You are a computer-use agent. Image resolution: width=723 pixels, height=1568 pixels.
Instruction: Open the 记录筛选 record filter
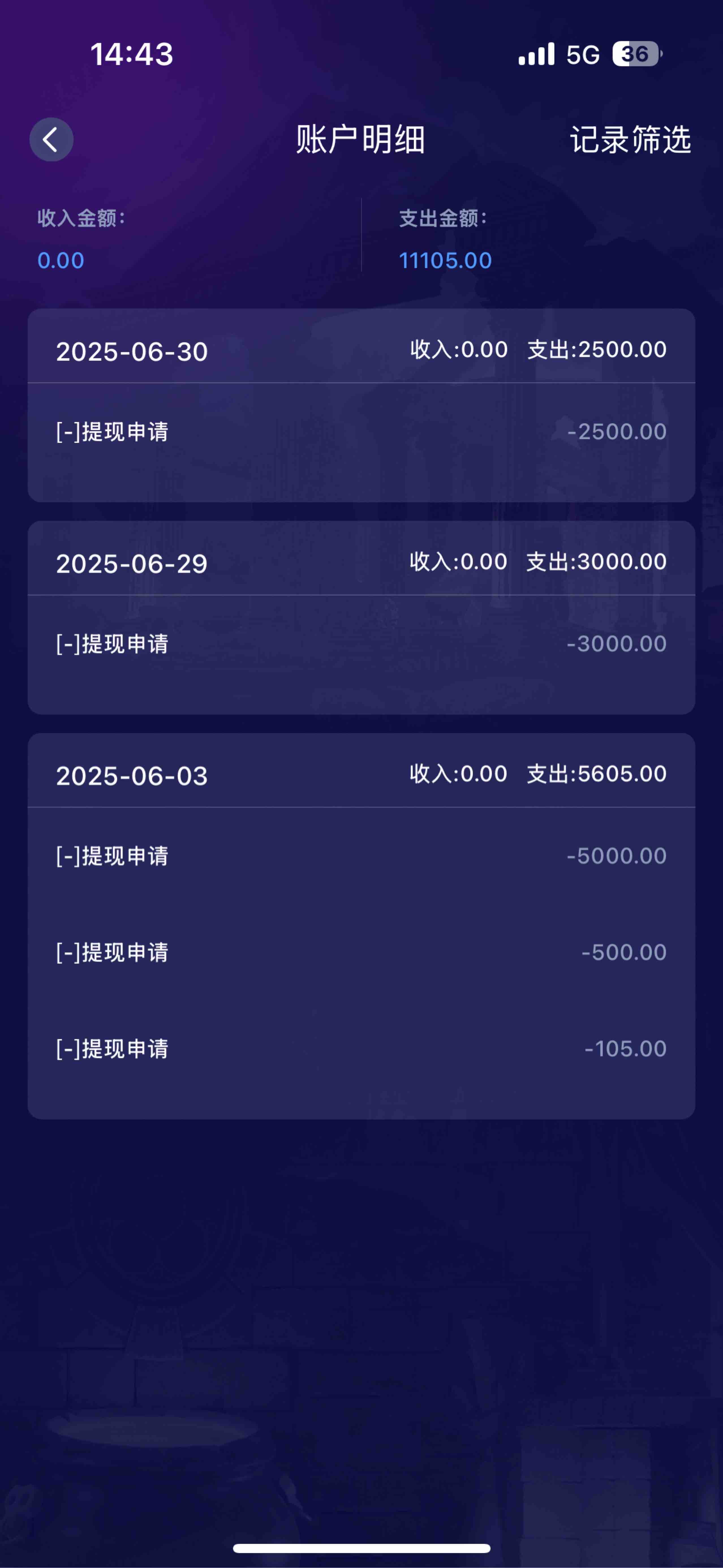pos(630,139)
